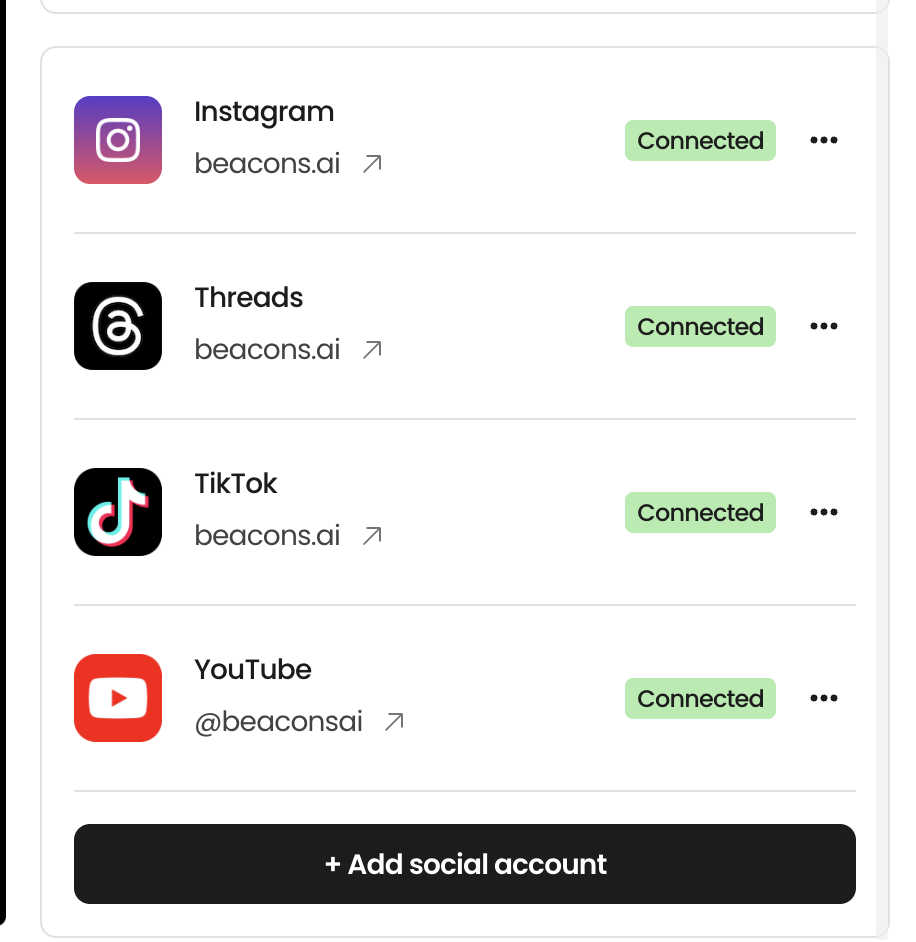Screen dimensions: 916x942
Task: Open the Threads account options menu
Action: pos(823,327)
